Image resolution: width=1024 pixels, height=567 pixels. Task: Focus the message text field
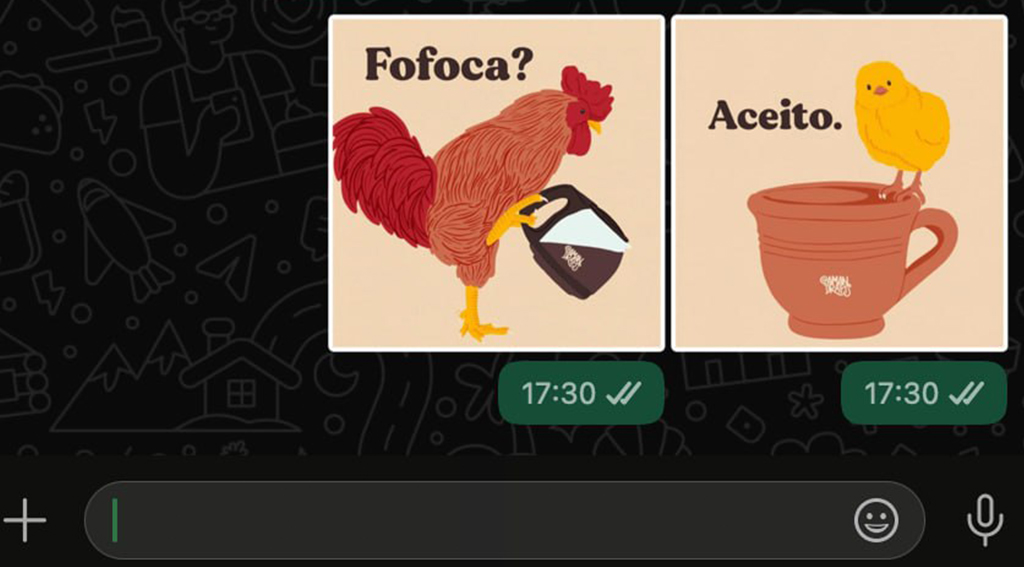click(x=470, y=521)
